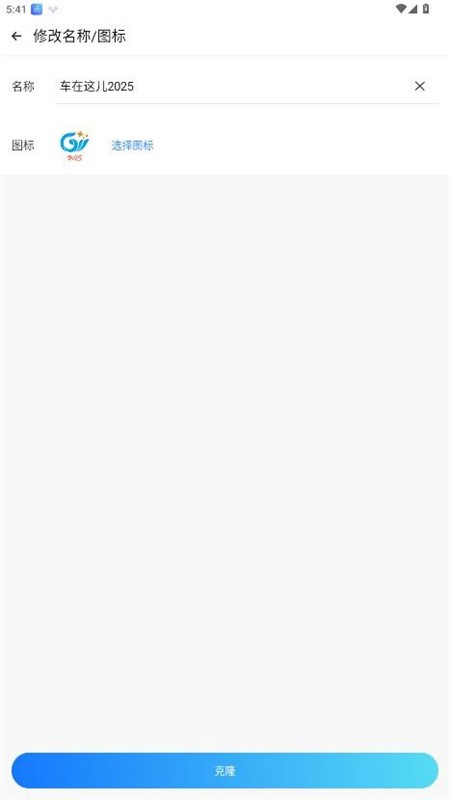The image size is (450, 800).
Task: Tap the current app icon thumbnail
Action: coord(74,145)
